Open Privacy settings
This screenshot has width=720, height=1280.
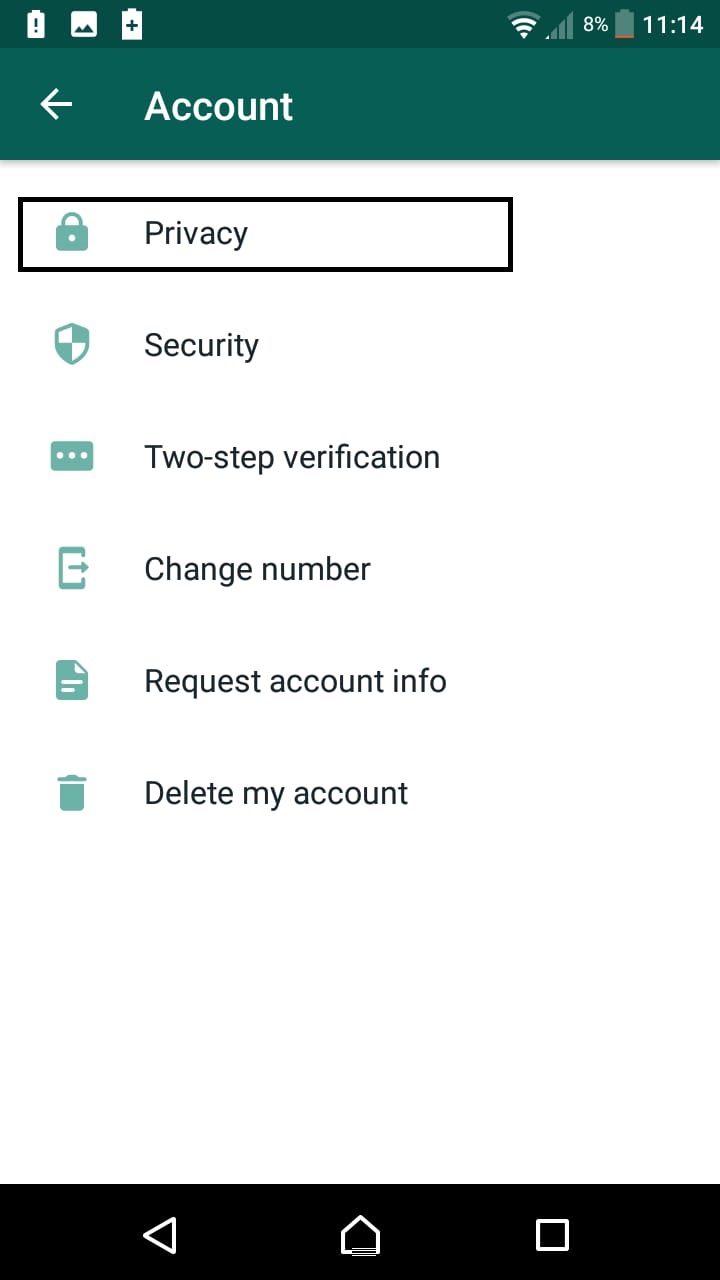(x=360, y=234)
